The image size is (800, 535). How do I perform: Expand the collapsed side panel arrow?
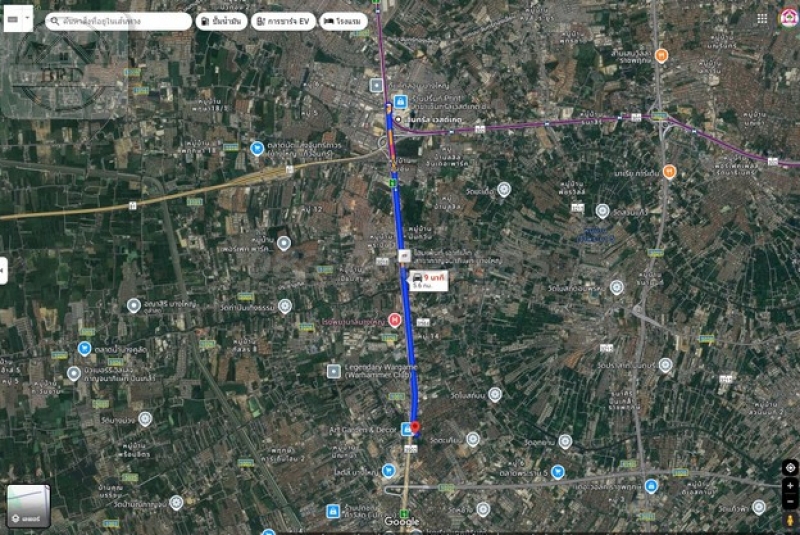(x=3, y=270)
